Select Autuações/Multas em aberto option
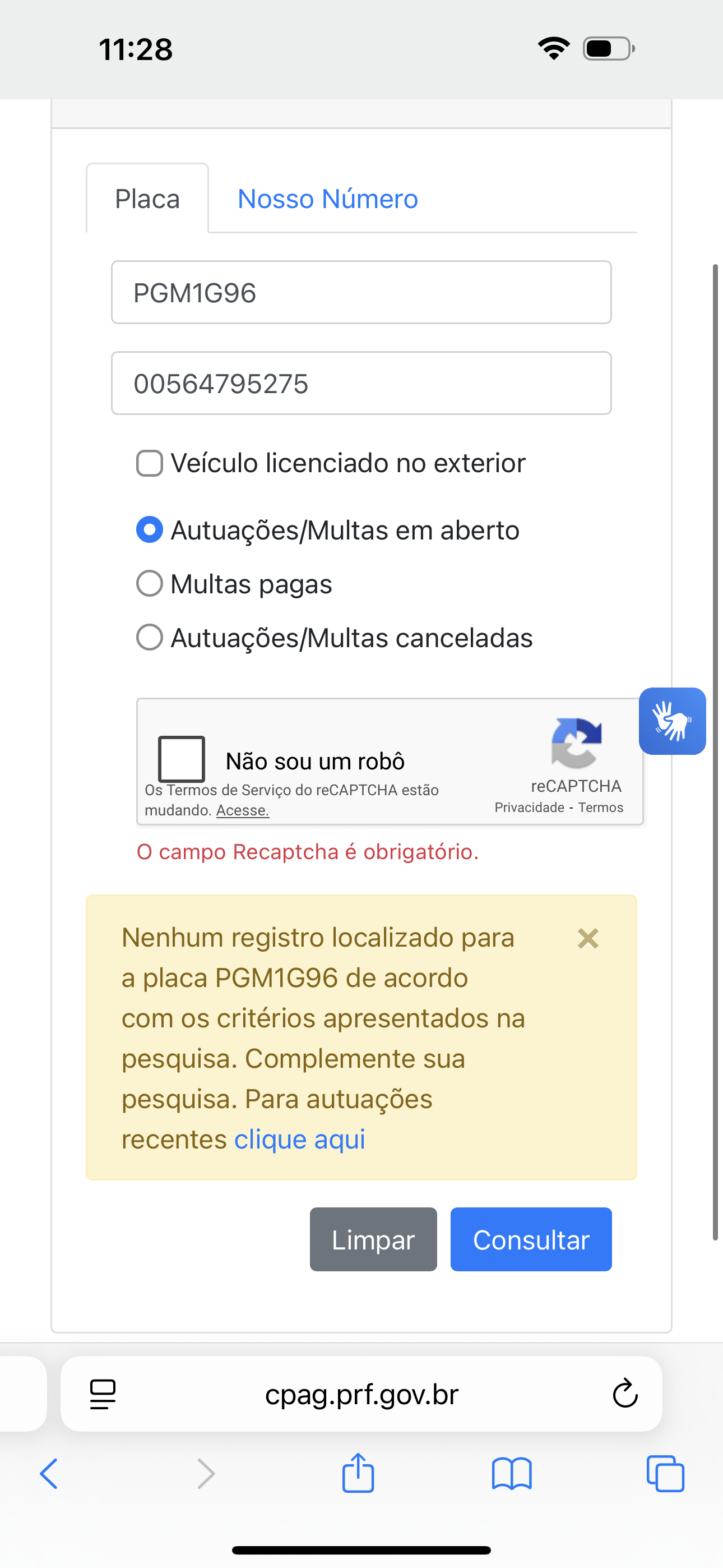This screenshot has width=723, height=1568. 150,529
